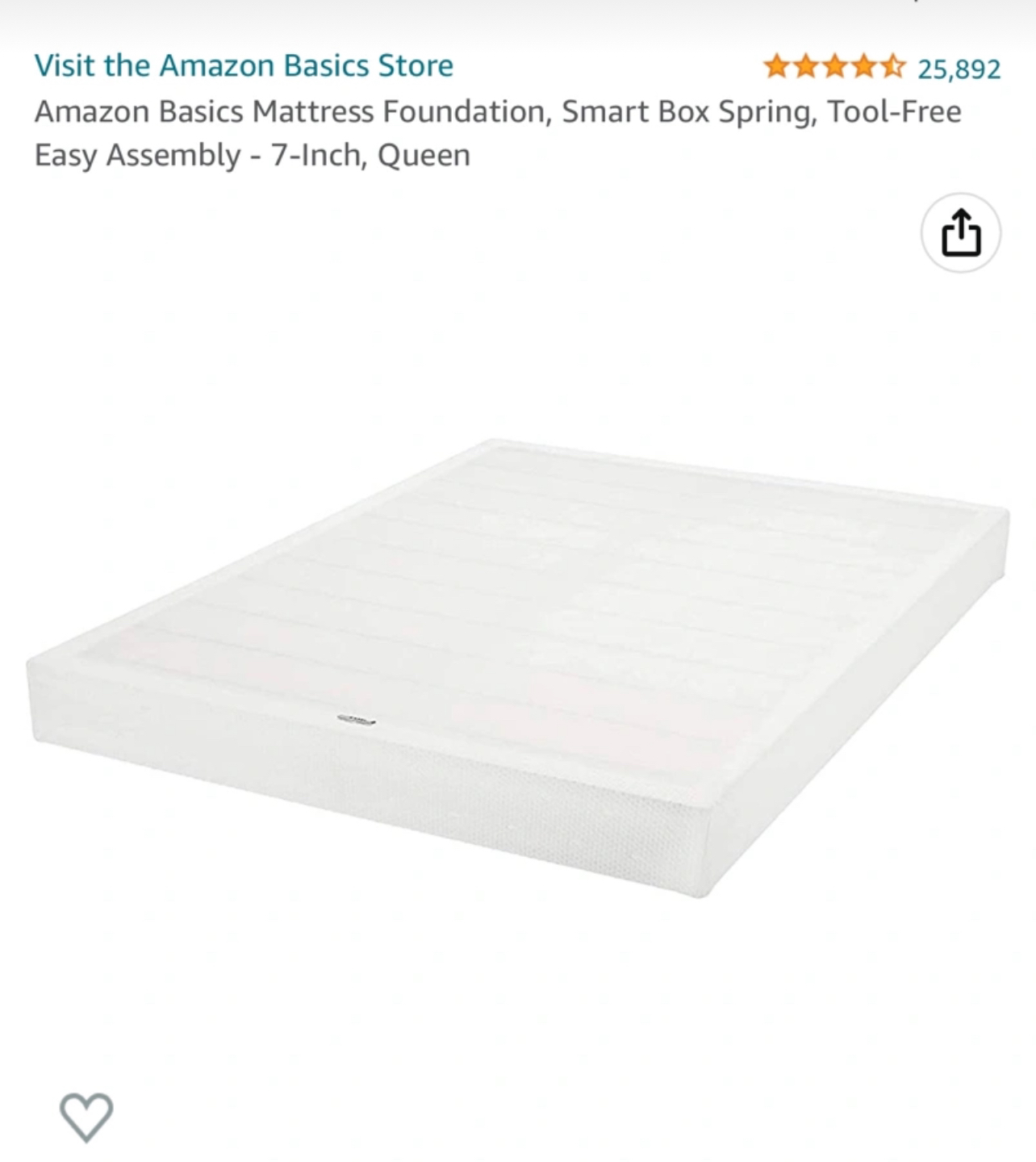Visit the Amazon Basics Store link
1036x1162 pixels.
pos(244,65)
